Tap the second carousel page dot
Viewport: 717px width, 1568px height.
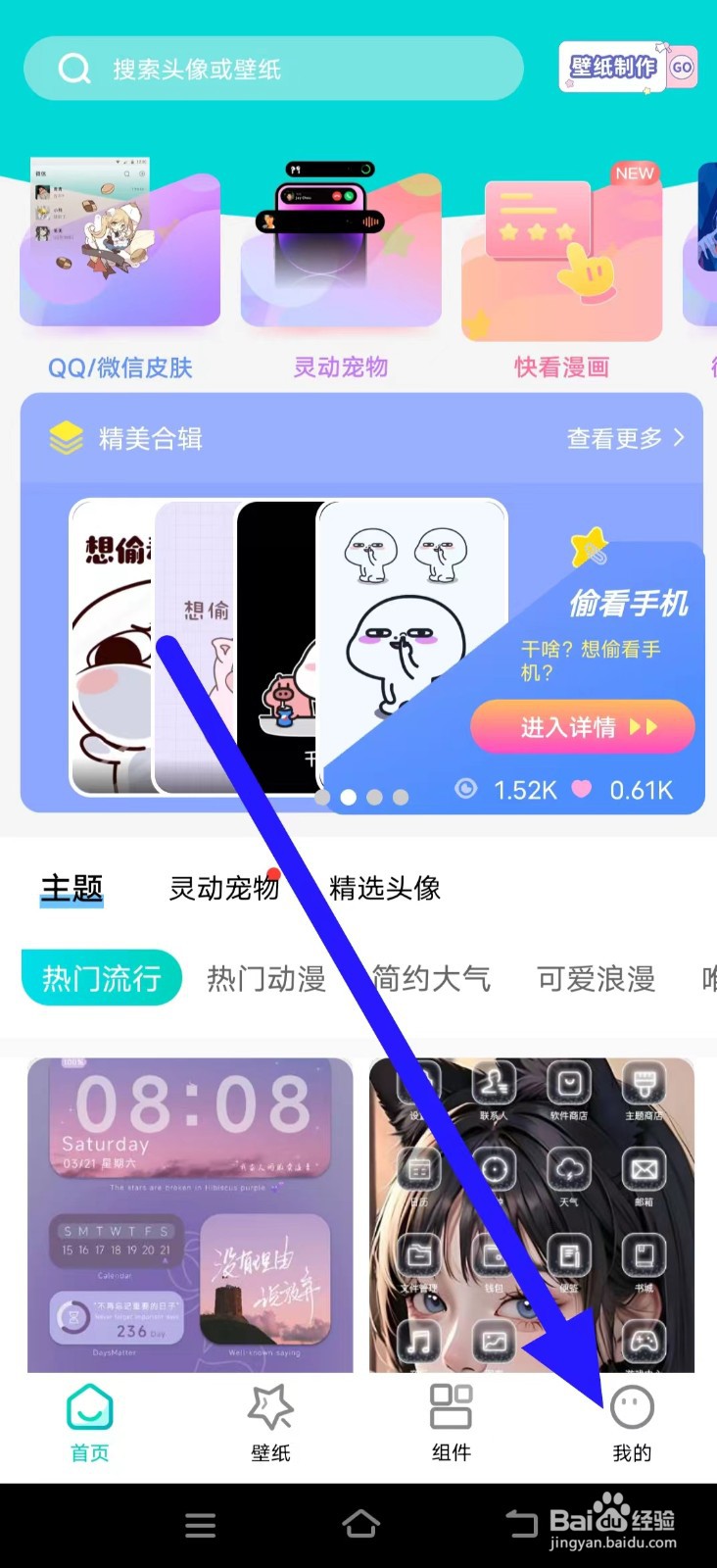(x=350, y=799)
